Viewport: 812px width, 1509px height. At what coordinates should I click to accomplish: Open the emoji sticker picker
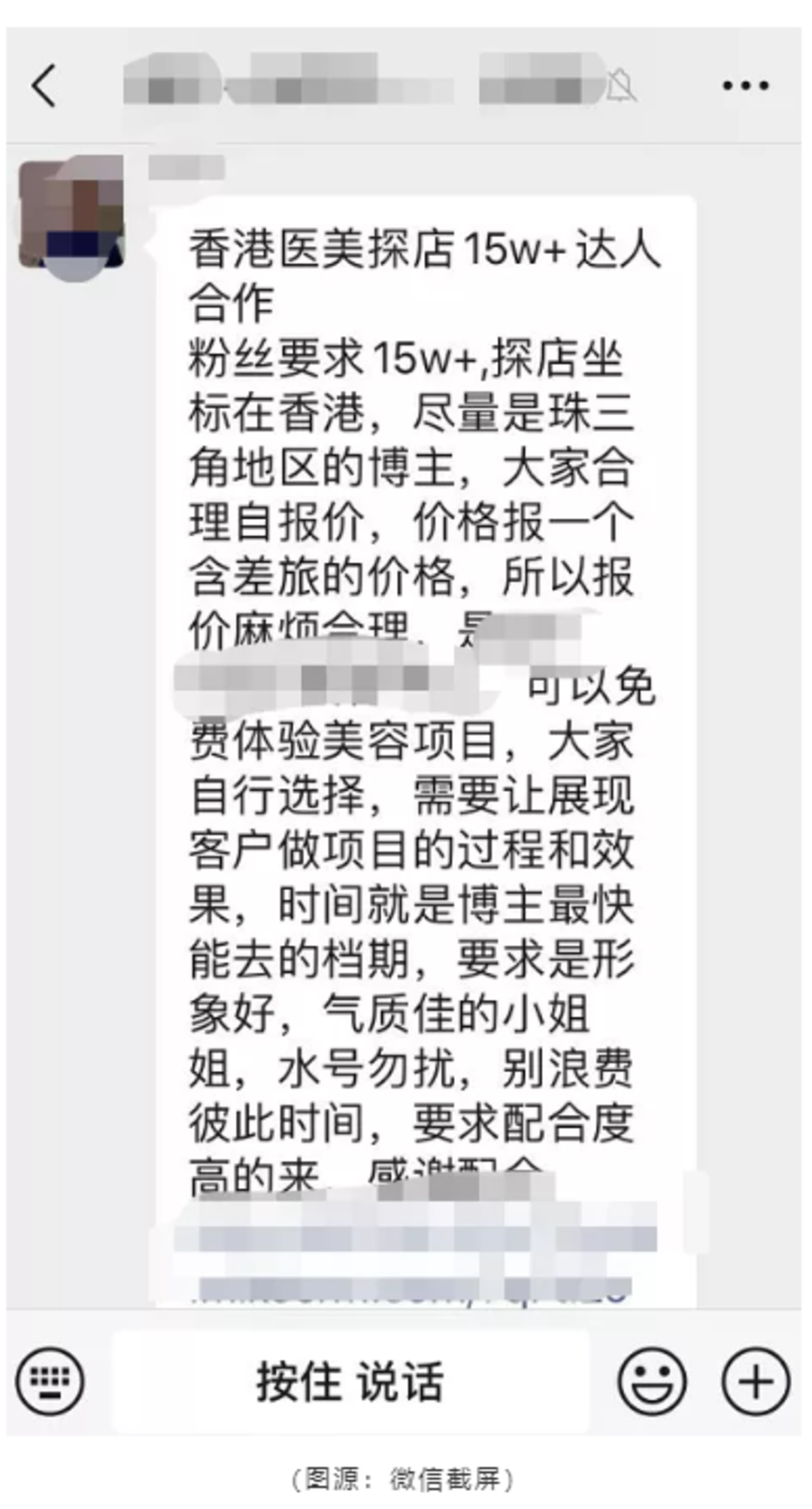(x=652, y=1382)
